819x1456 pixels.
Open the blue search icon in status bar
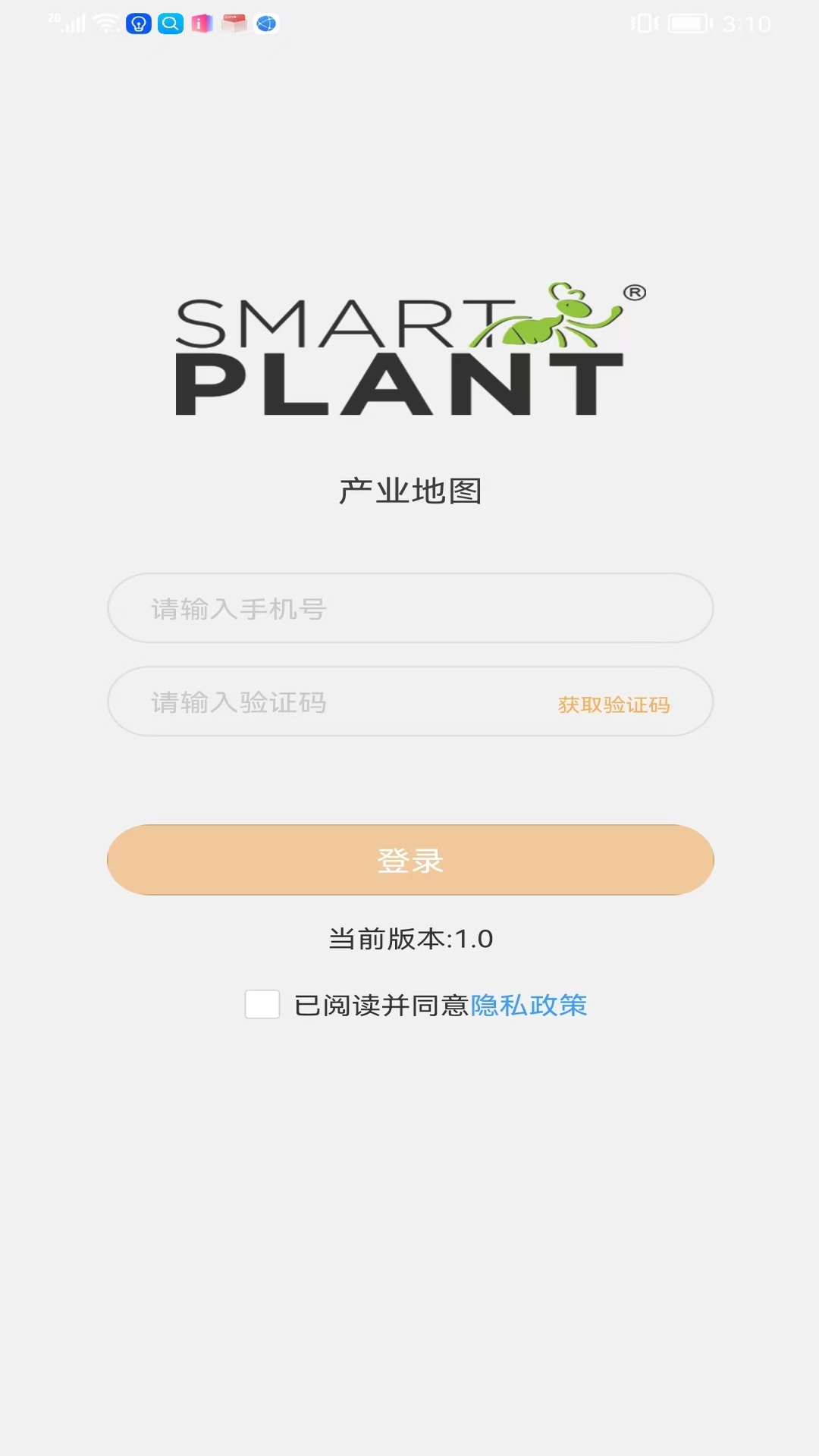click(x=170, y=24)
